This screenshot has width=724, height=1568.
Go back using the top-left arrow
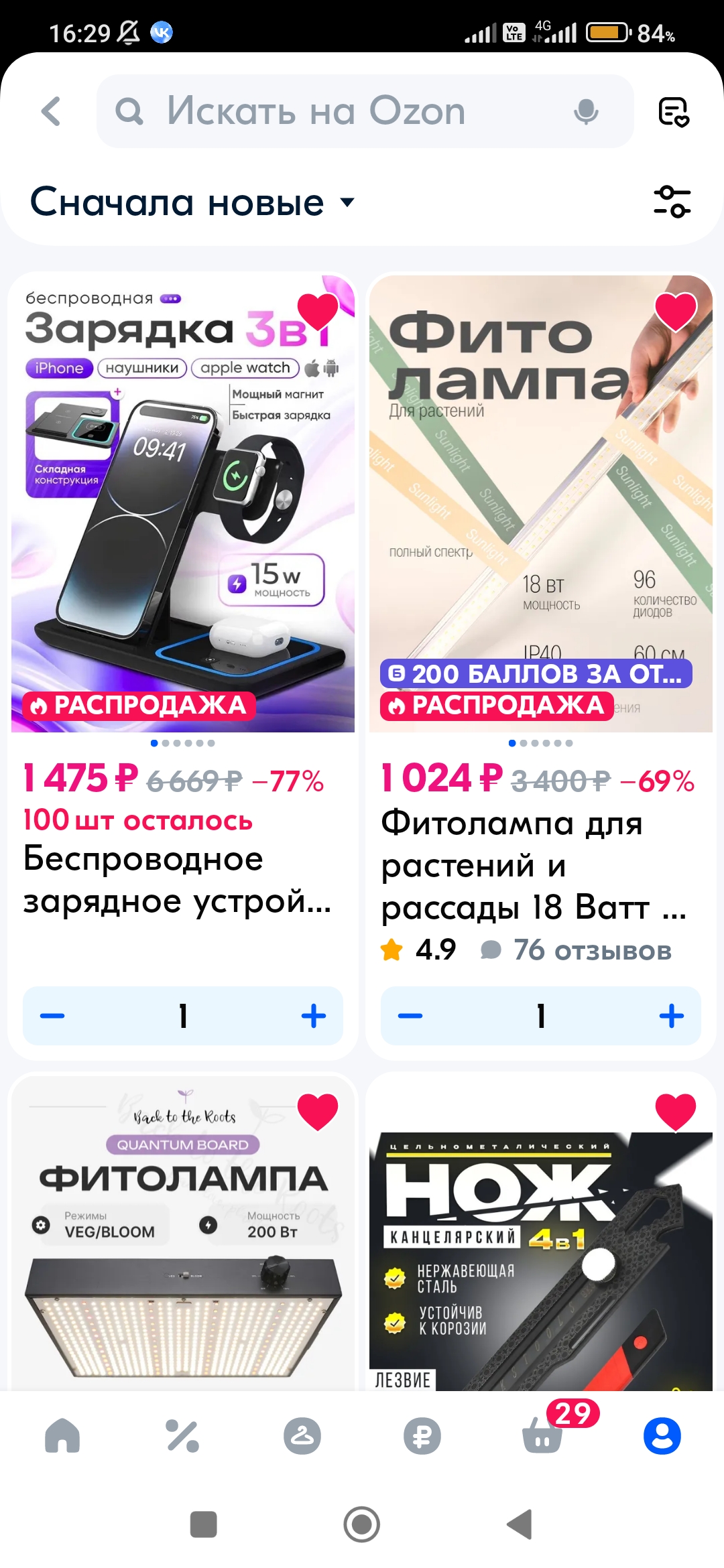[x=51, y=111]
